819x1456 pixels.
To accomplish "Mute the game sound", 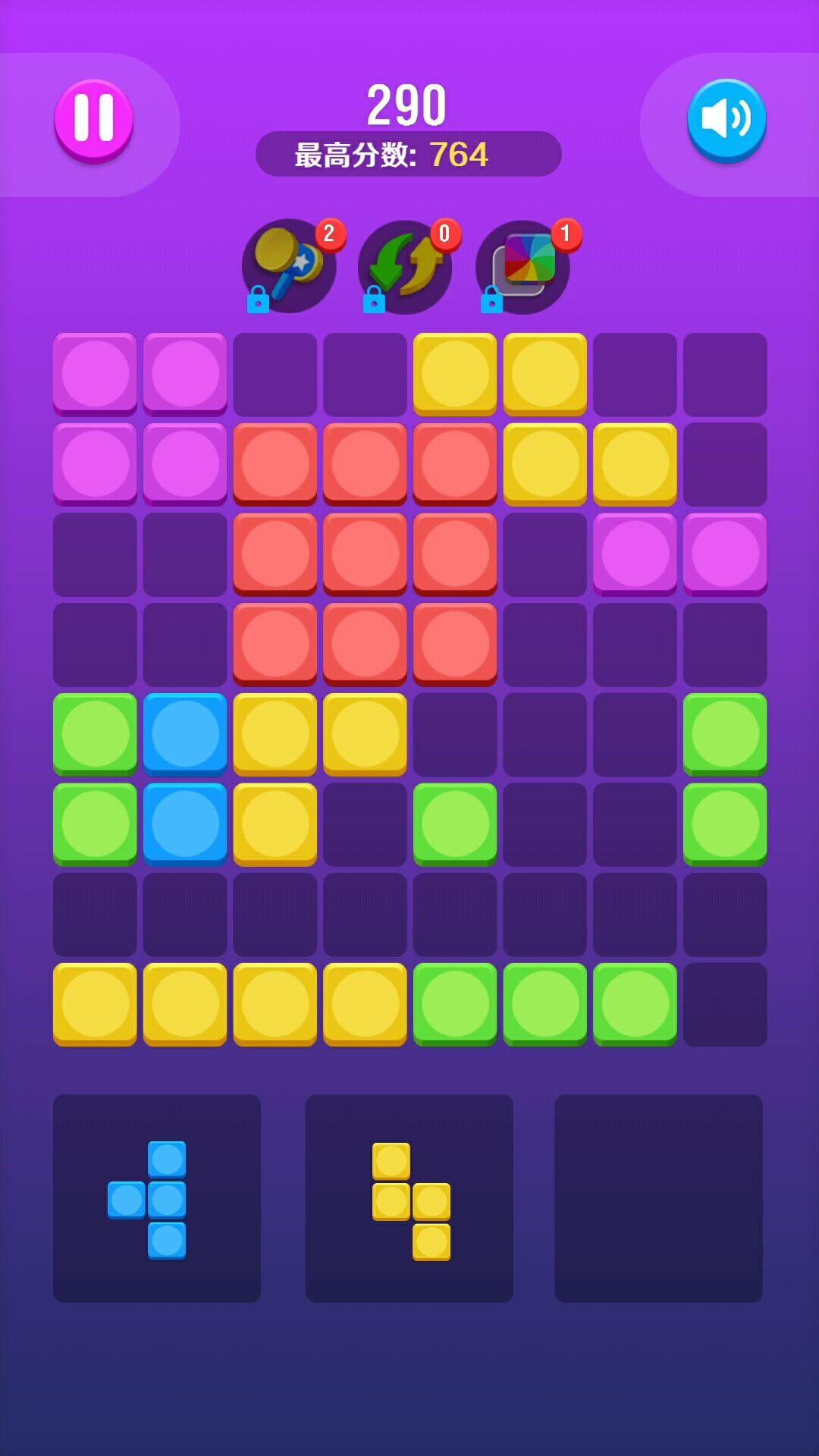I will tap(726, 120).
